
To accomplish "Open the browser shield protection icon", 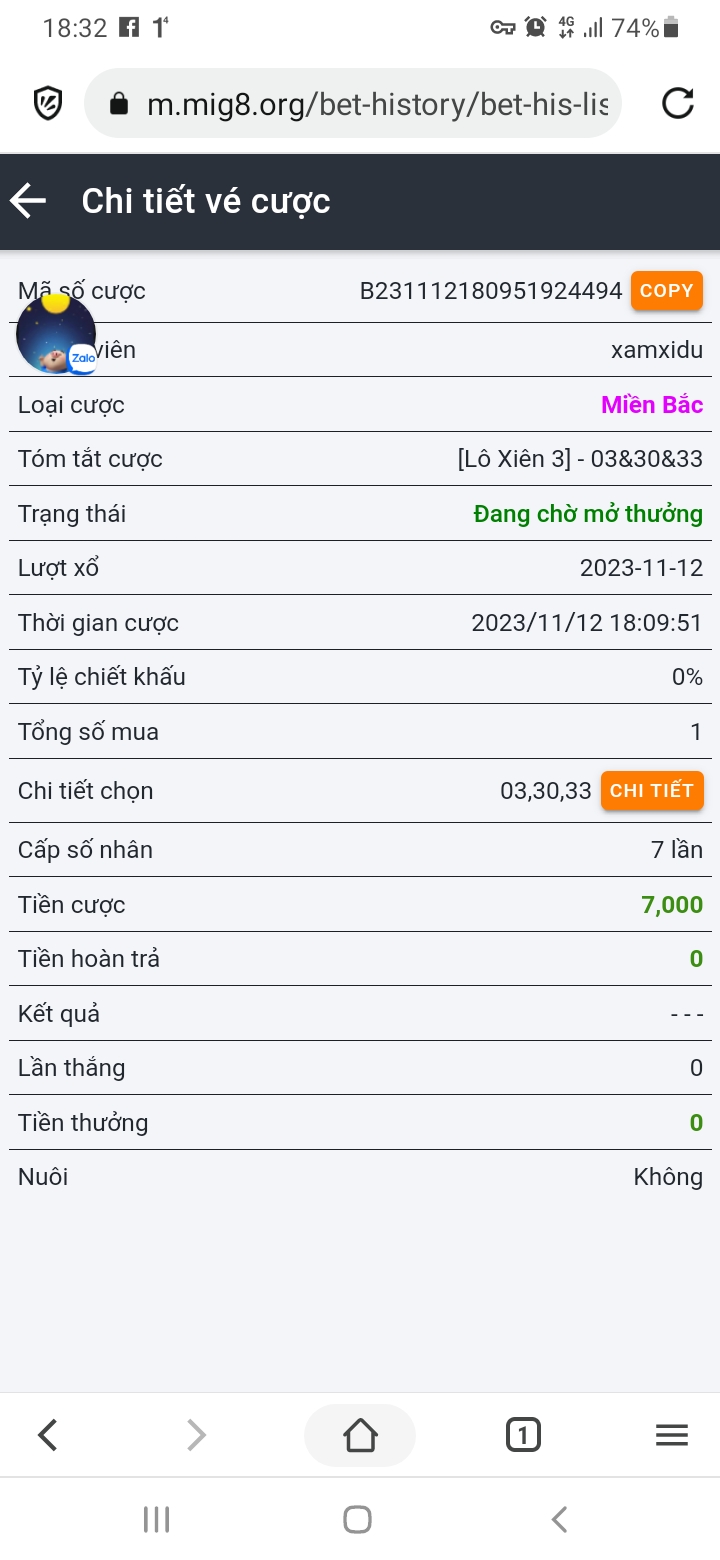I will pos(48,103).
